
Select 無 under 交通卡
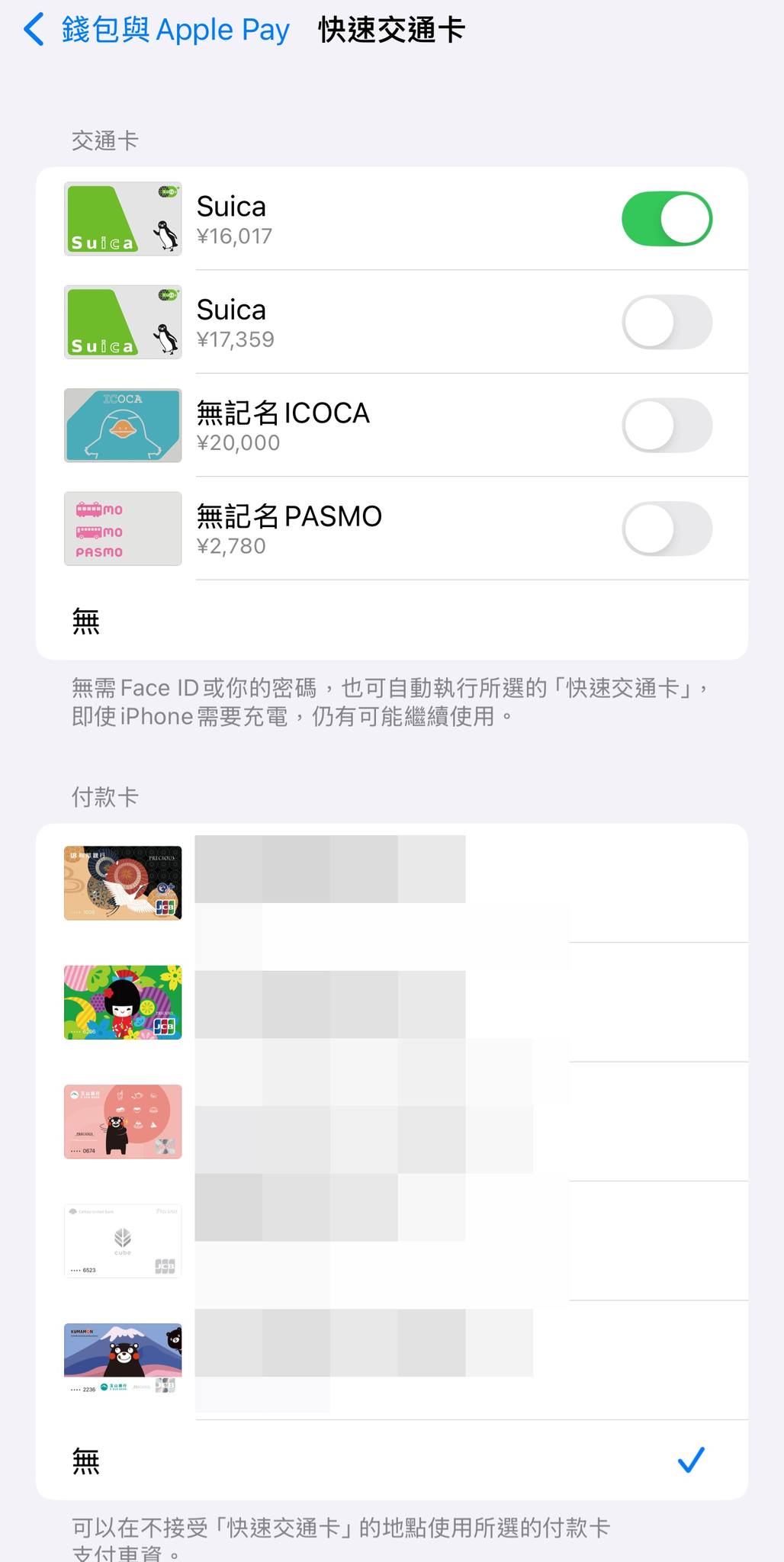[85, 621]
